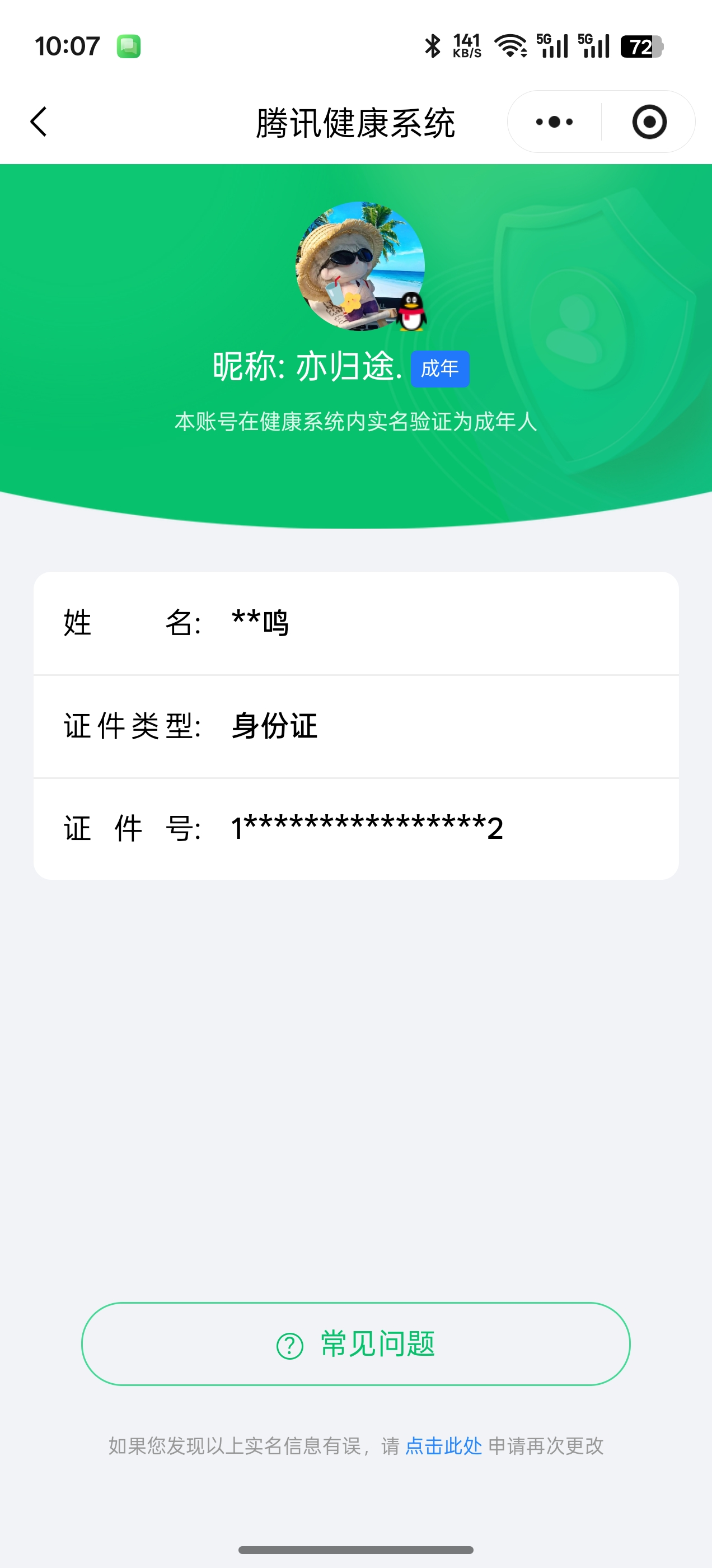
Task: Tap the 点击此处 link to request changes
Action: pos(443,1445)
